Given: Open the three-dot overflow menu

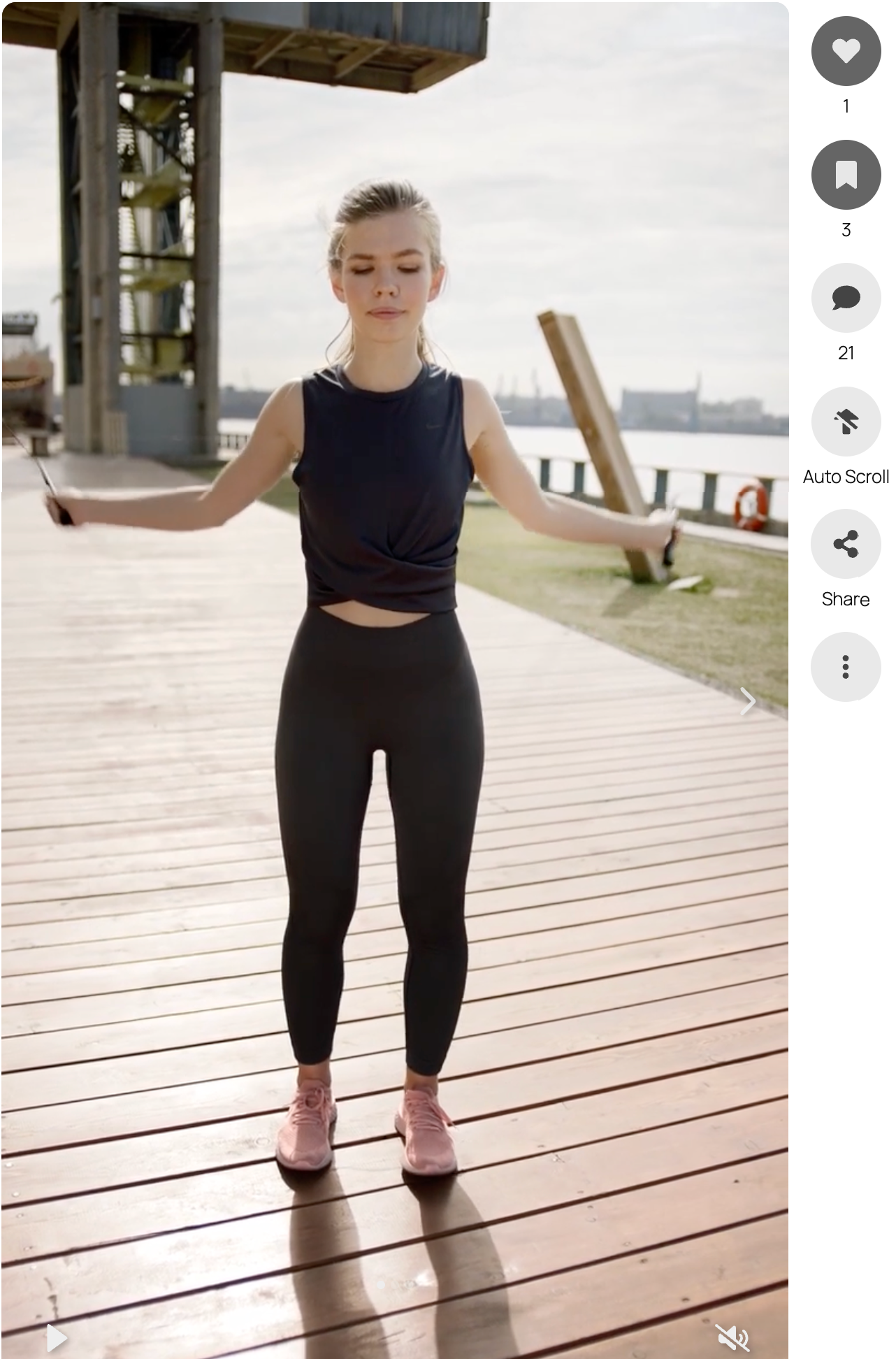Looking at the screenshot, I should (846, 667).
